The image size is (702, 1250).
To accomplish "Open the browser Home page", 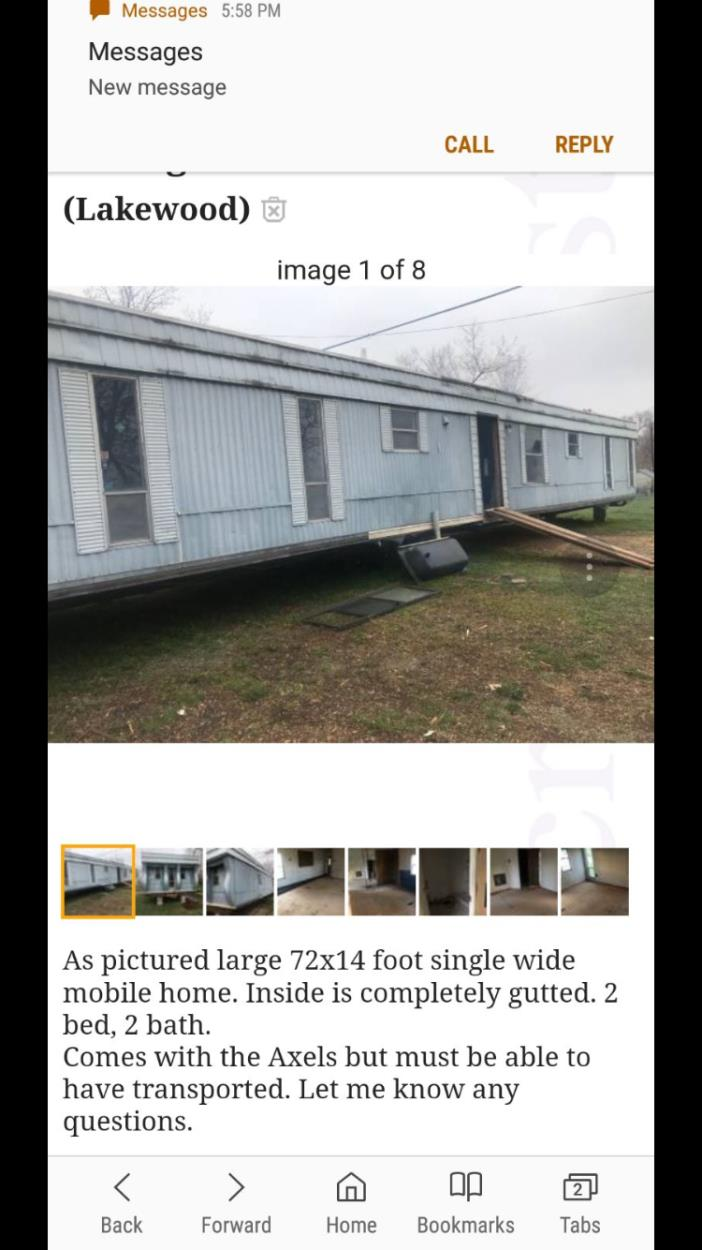I will click(350, 1203).
